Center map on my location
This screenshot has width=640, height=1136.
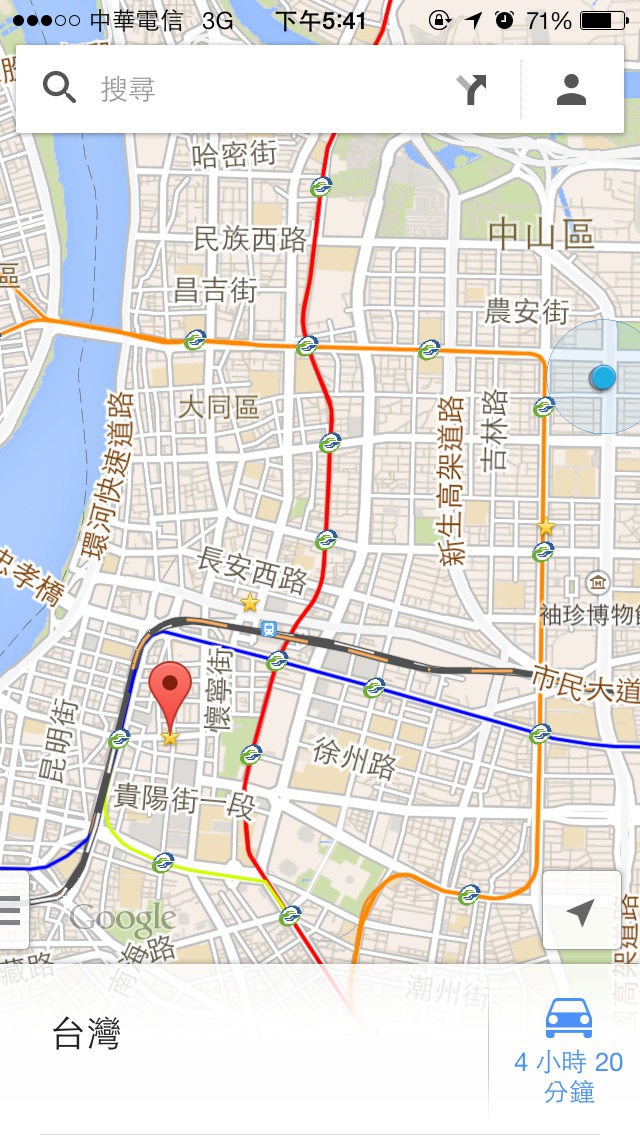click(x=581, y=911)
